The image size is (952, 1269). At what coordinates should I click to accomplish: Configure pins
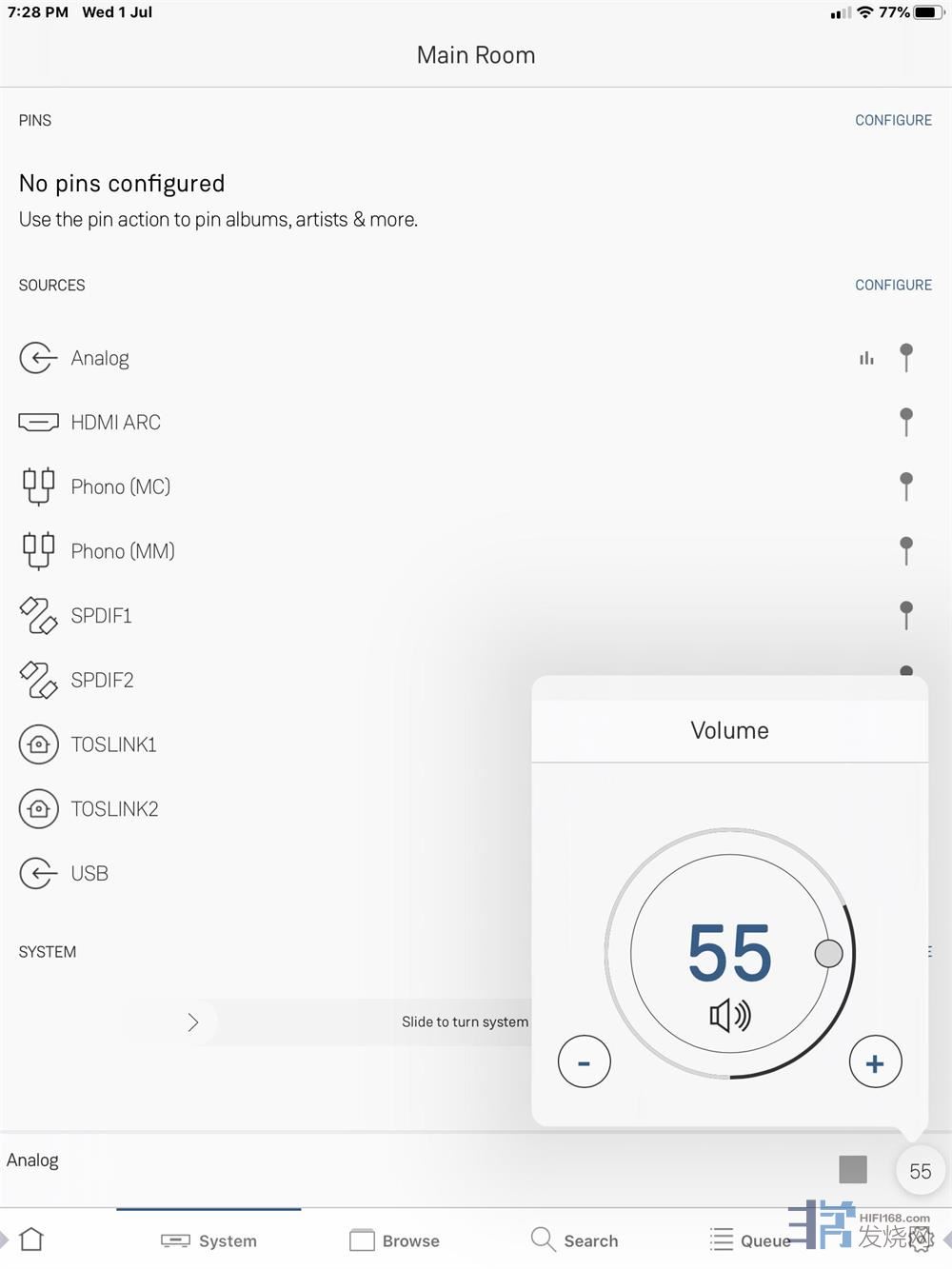tap(893, 120)
